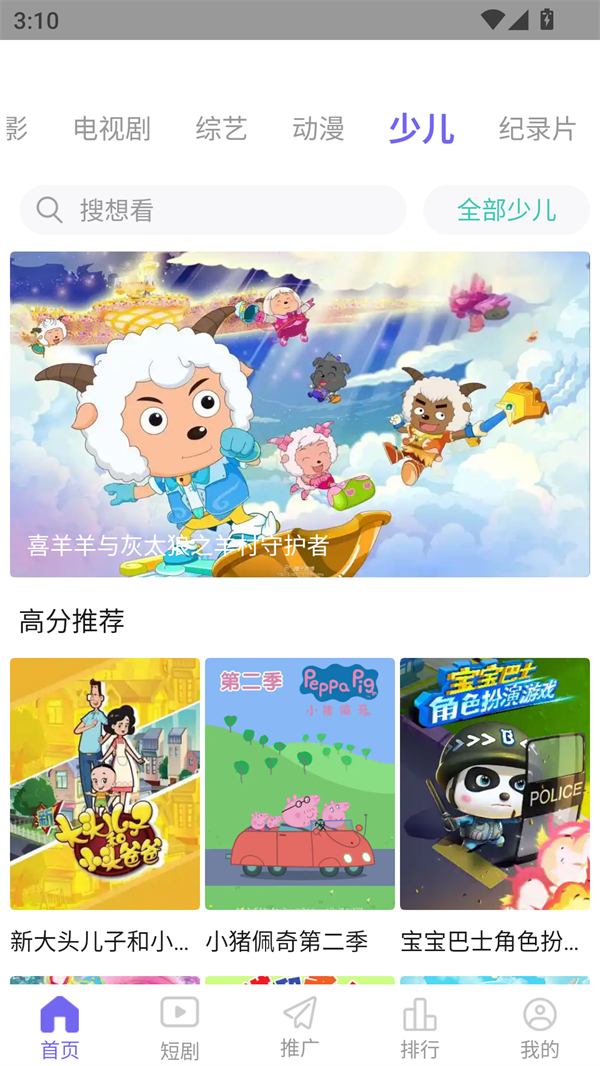Open the 我的 profile tab
The image size is (600, 1066).
click(x=540, y=1028)
